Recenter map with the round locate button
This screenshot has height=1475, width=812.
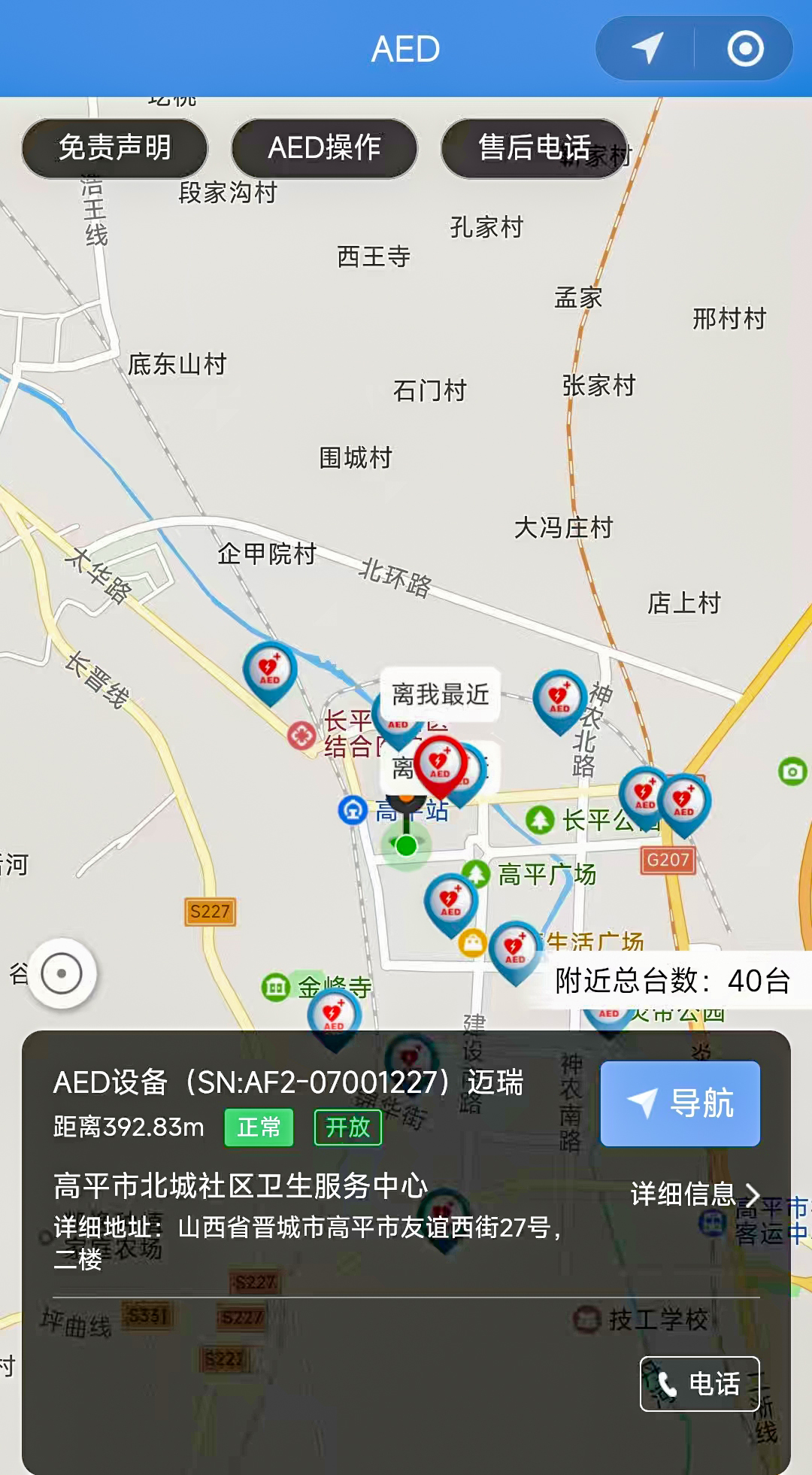[x=62, y=973]
